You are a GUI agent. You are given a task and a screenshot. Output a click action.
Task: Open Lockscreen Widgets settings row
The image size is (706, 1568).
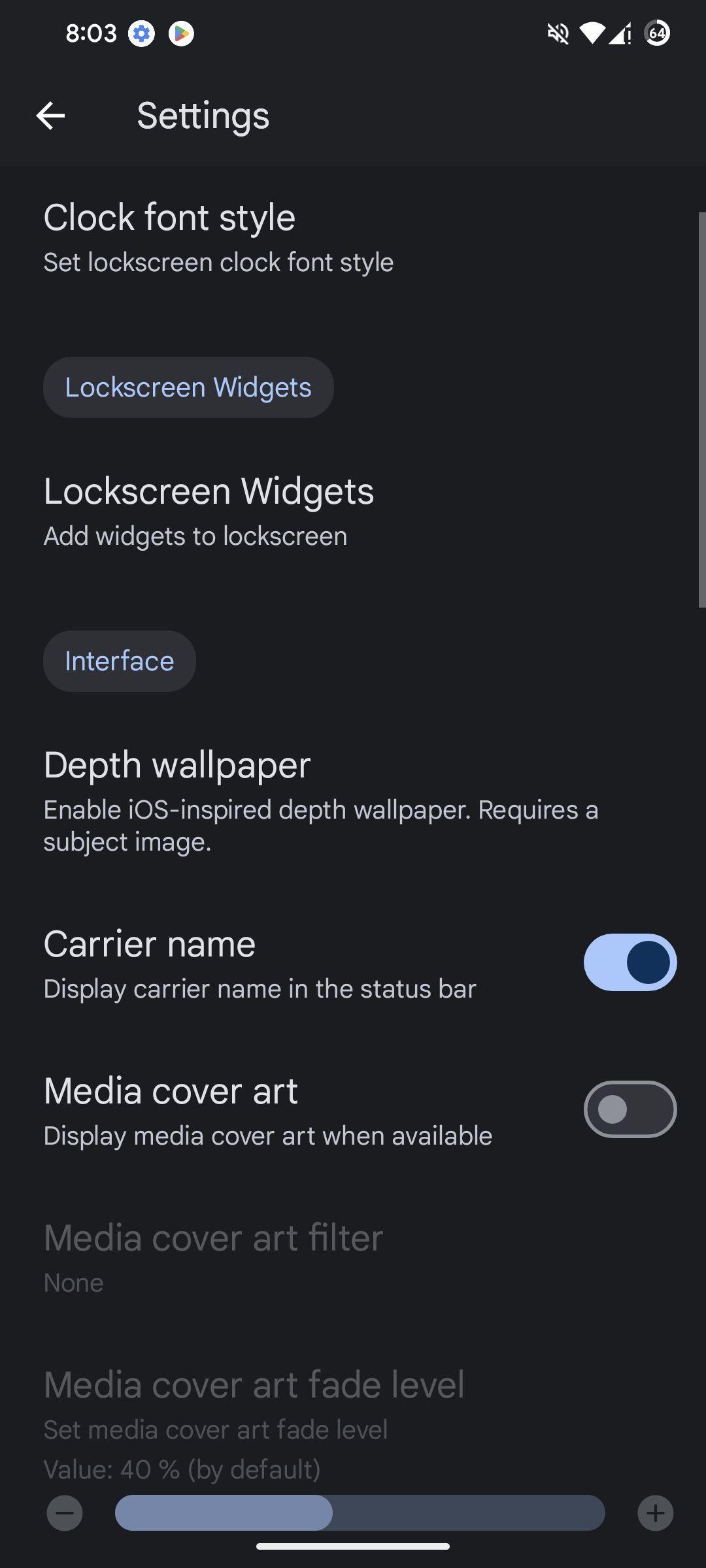(x=353, y=512)
